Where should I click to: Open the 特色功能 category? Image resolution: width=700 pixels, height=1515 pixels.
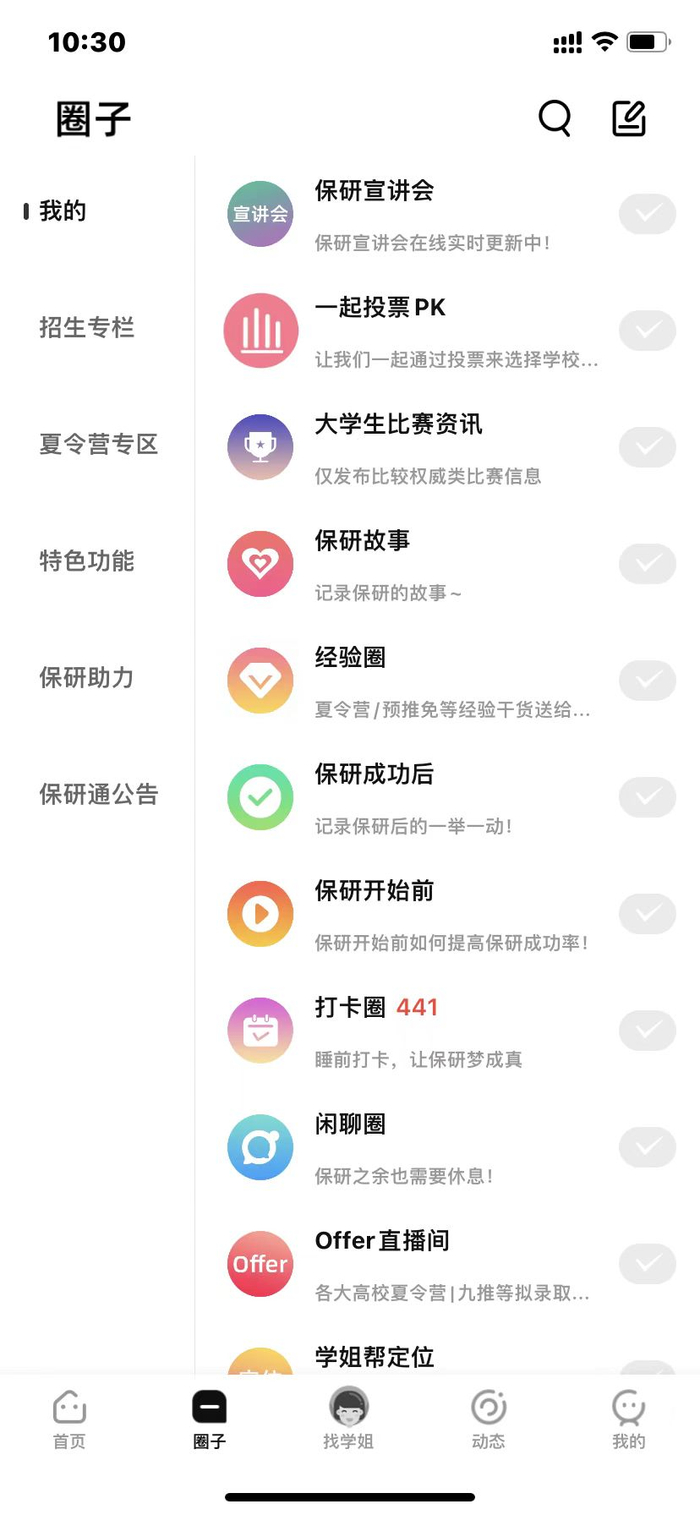pos(86,561)
